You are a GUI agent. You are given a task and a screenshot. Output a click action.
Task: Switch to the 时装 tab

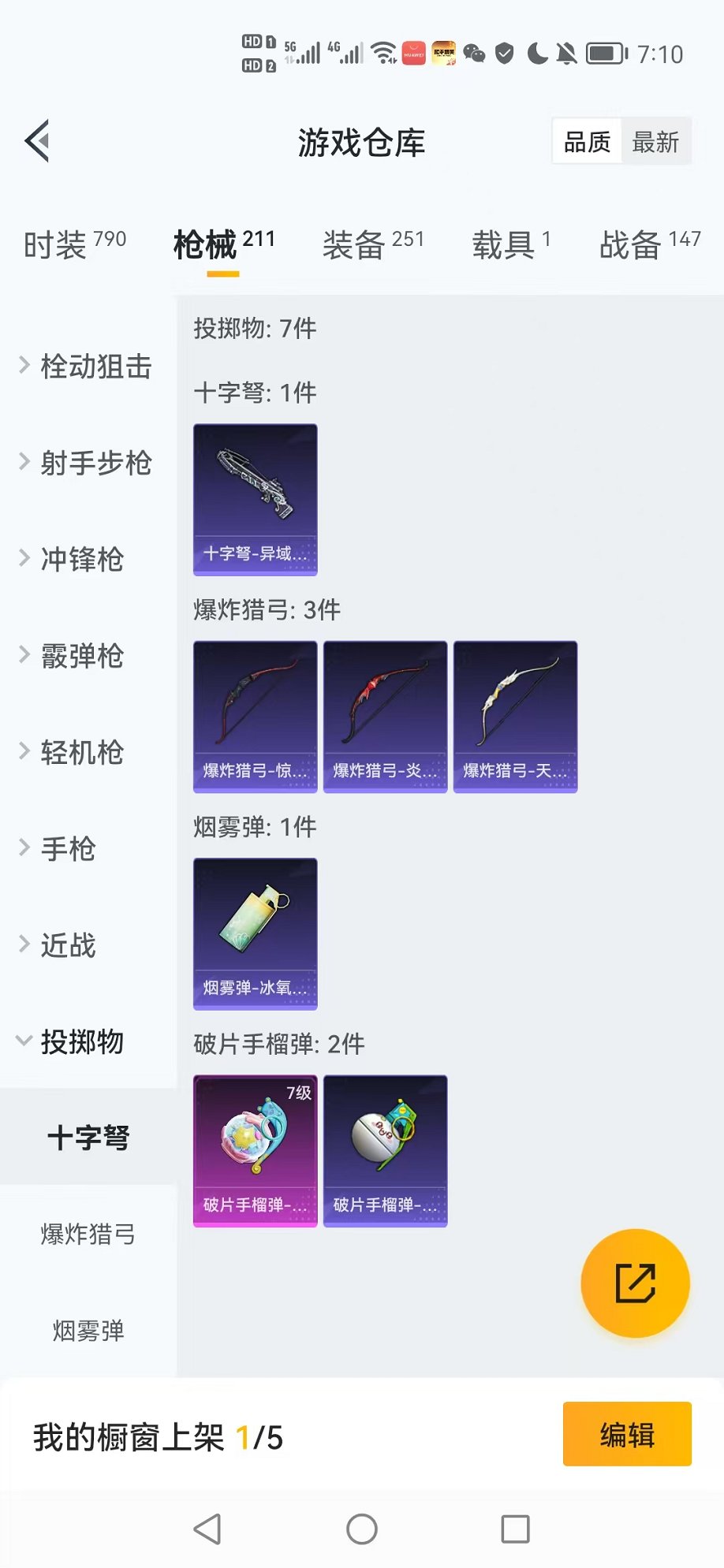tap(74, 244)
